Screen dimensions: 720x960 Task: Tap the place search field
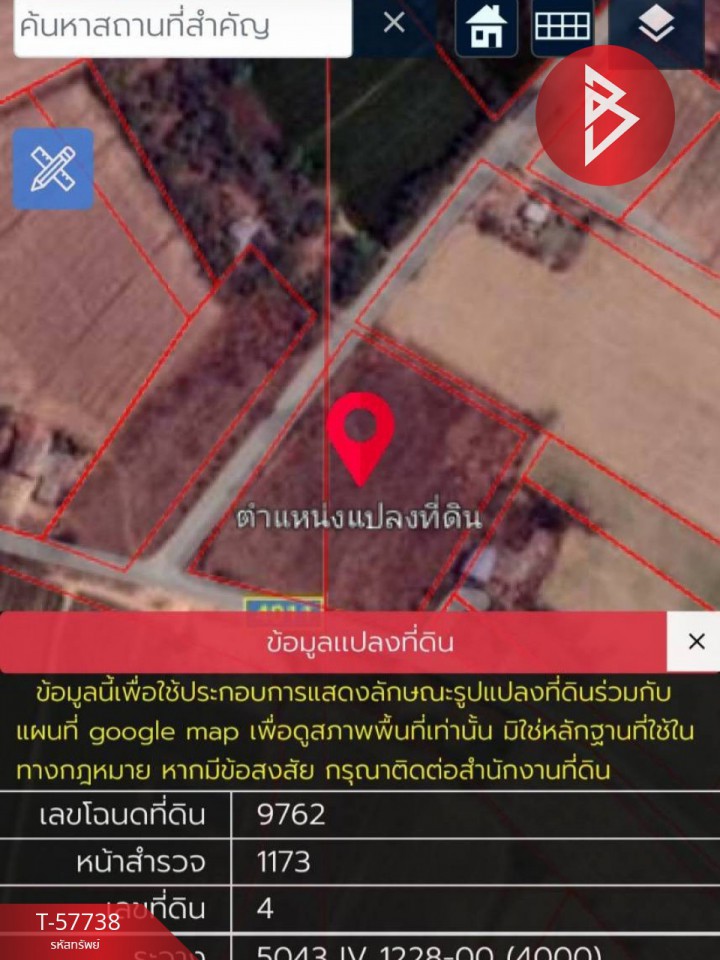coord(180,26)
